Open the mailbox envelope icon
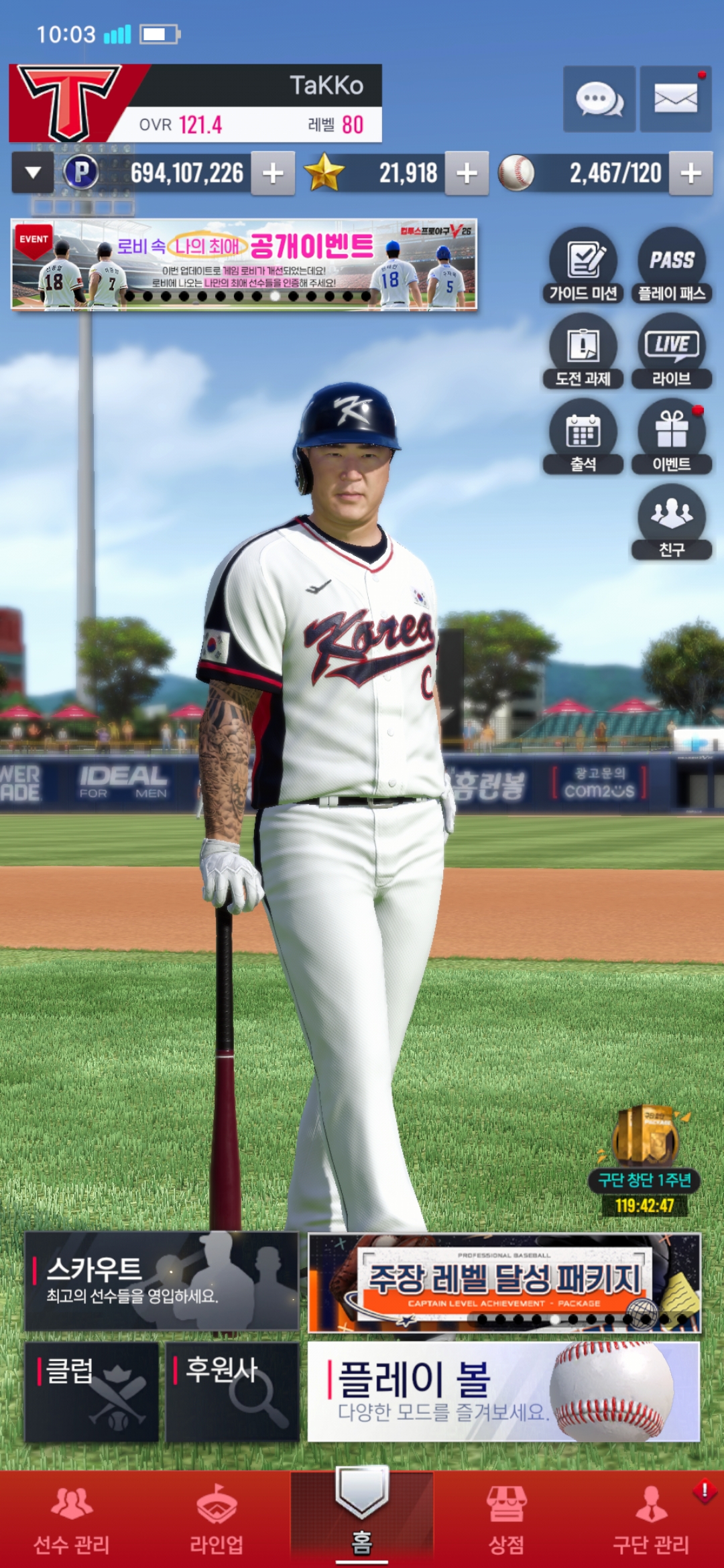The image size is (724, 1568). point(675,99)
